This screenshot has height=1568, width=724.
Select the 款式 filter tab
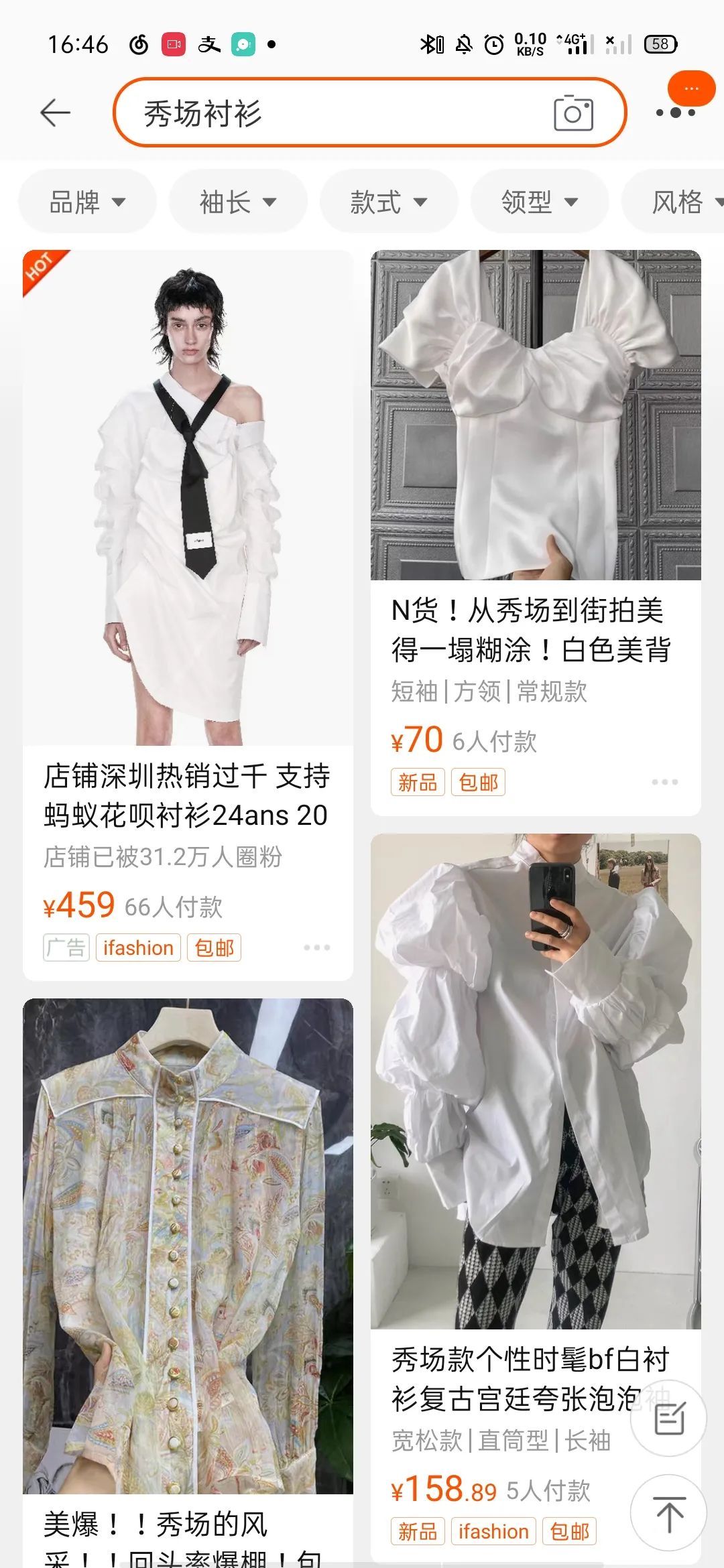point(389,201)
